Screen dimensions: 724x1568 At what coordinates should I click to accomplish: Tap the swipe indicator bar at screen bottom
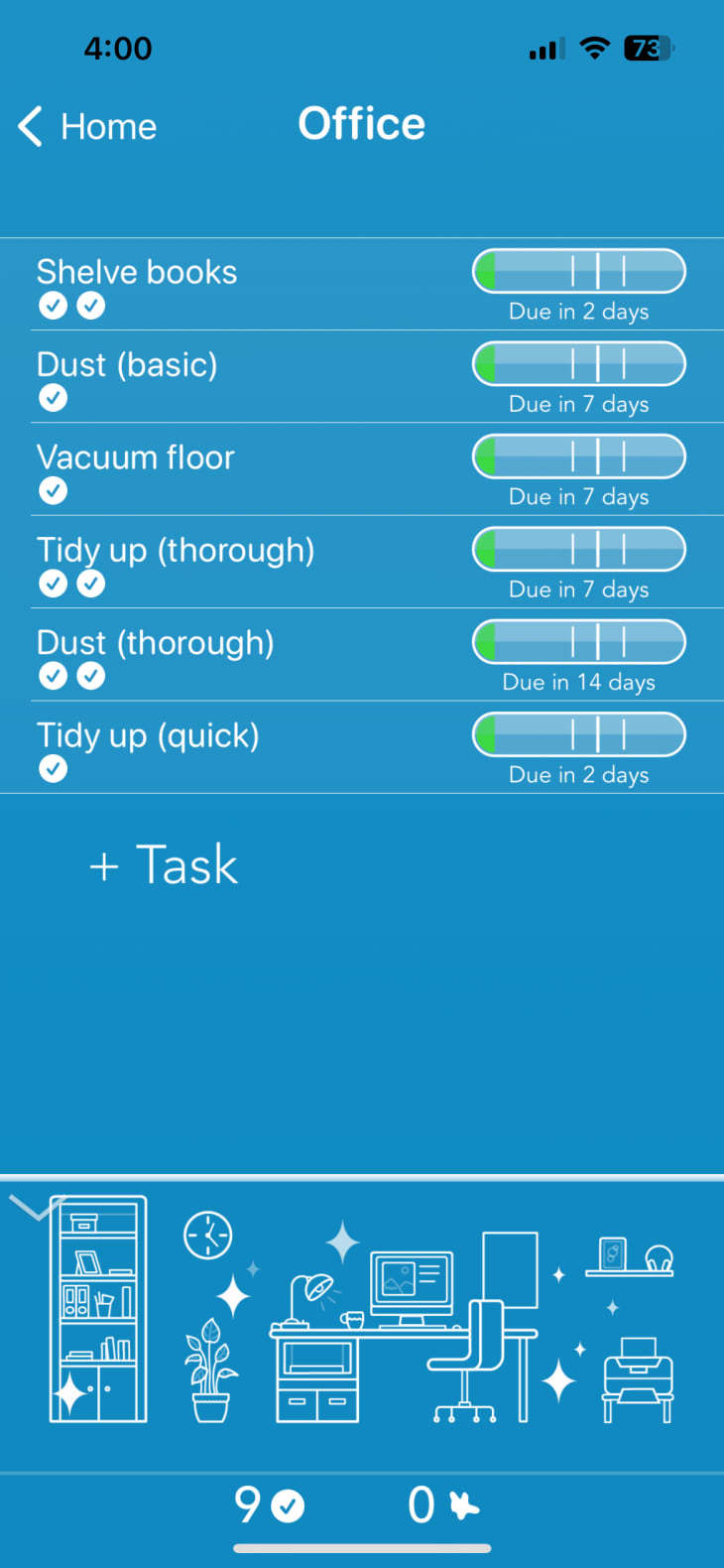coord(361,1546)
